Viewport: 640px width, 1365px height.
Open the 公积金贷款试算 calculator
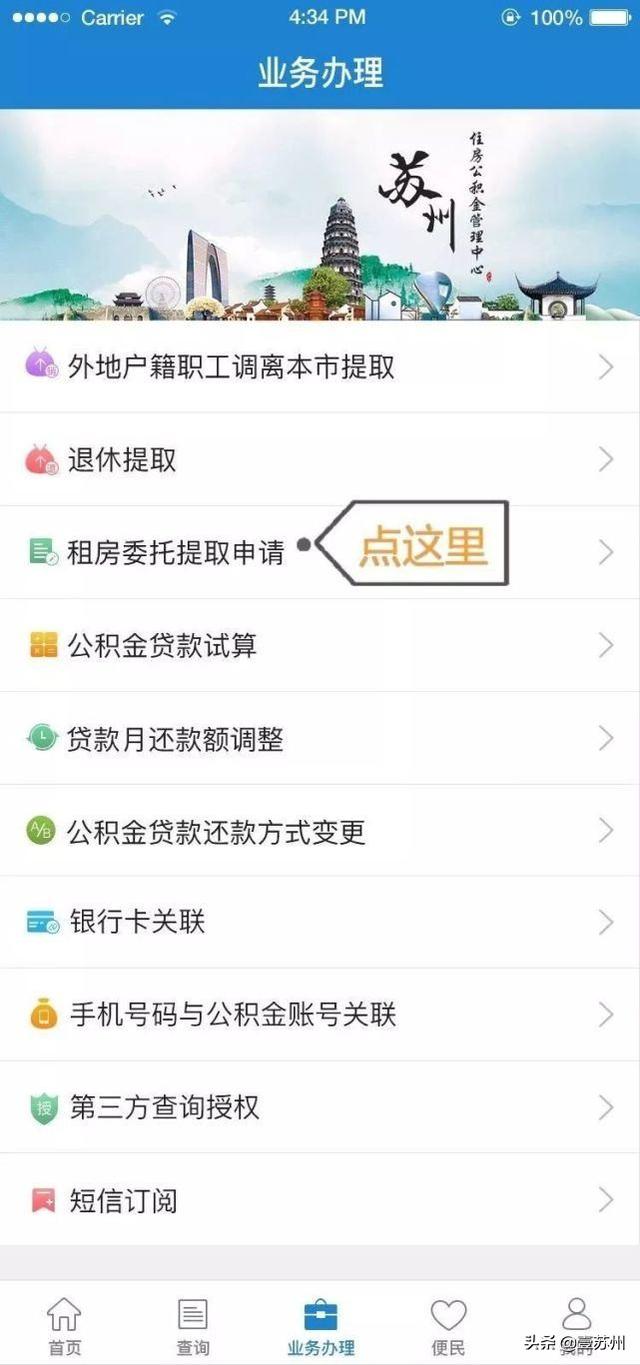tap(320, 645)
